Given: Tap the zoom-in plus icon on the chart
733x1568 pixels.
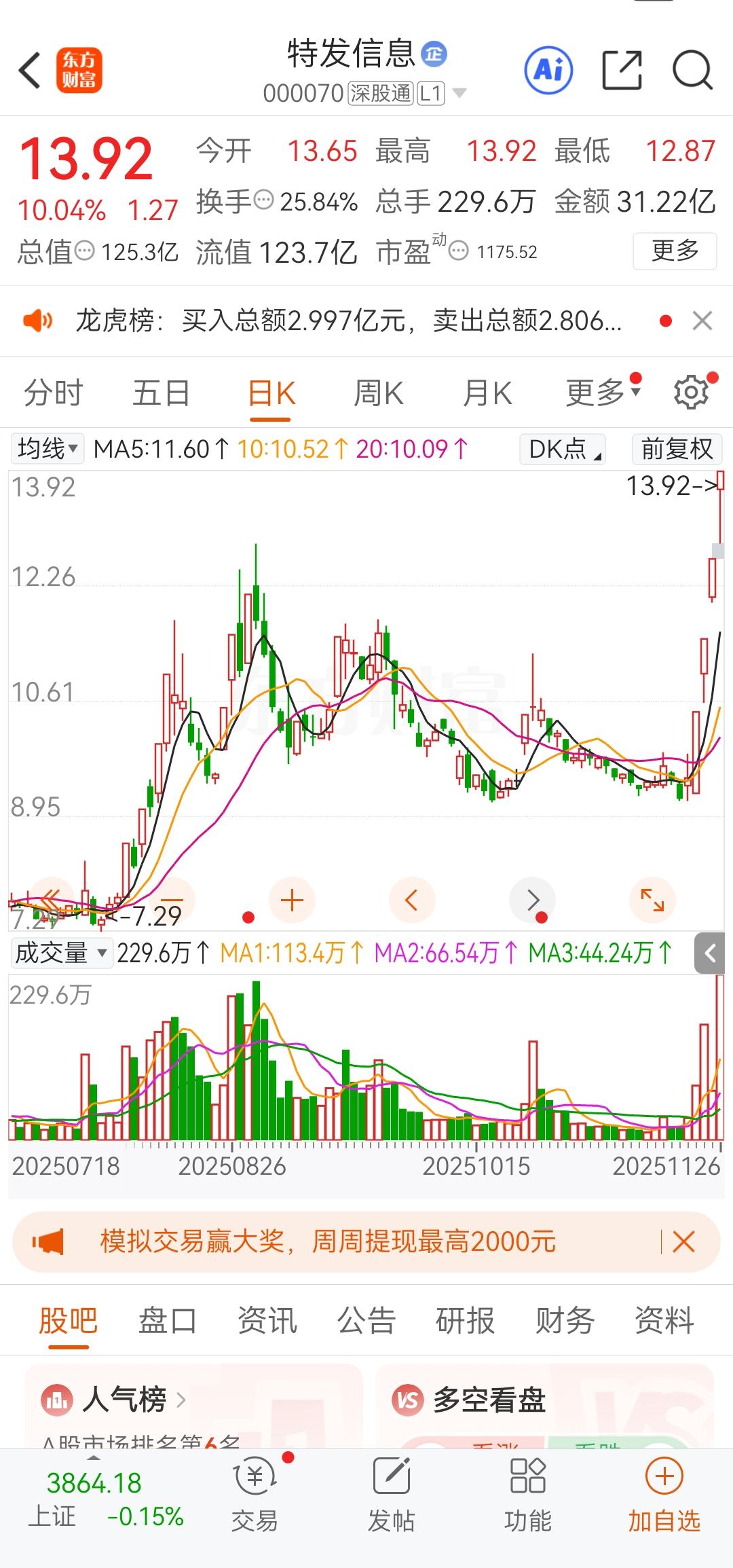Looking at the screenshot, I should [x=292, y=900].
